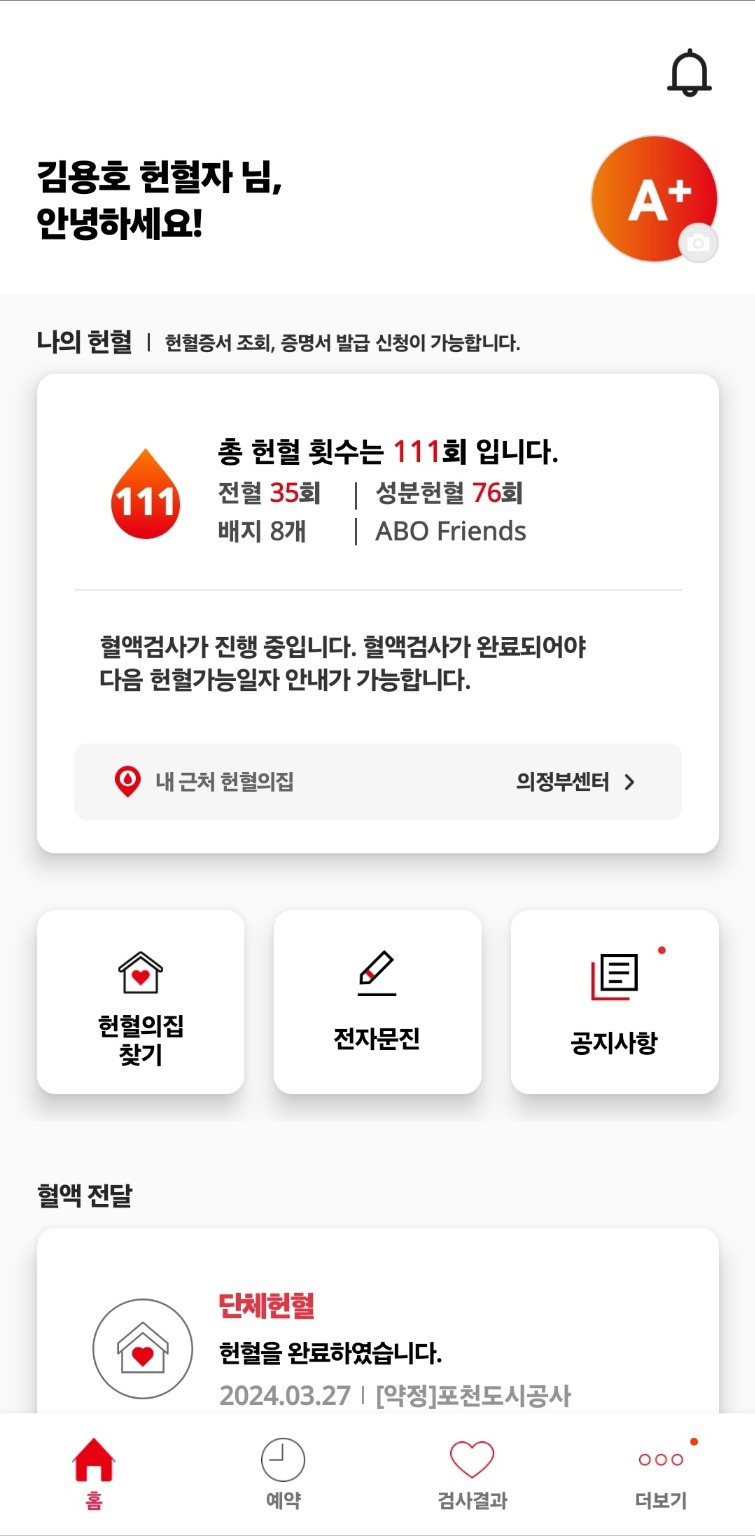Go to the 검사결과 tab
Viewport: 755px width, 1536px height.
point(472,1473)
